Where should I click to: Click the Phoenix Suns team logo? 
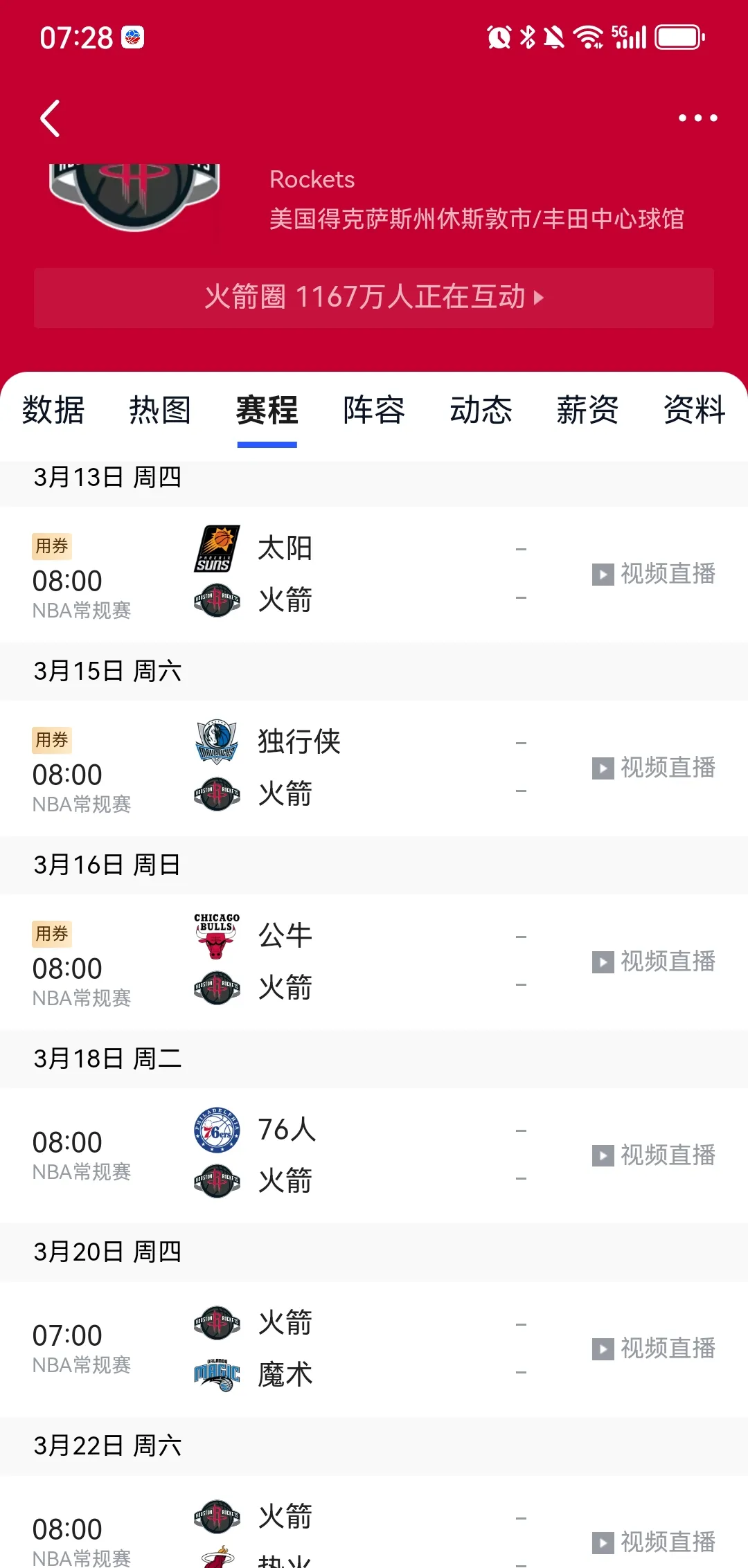[x=215, y=546]
